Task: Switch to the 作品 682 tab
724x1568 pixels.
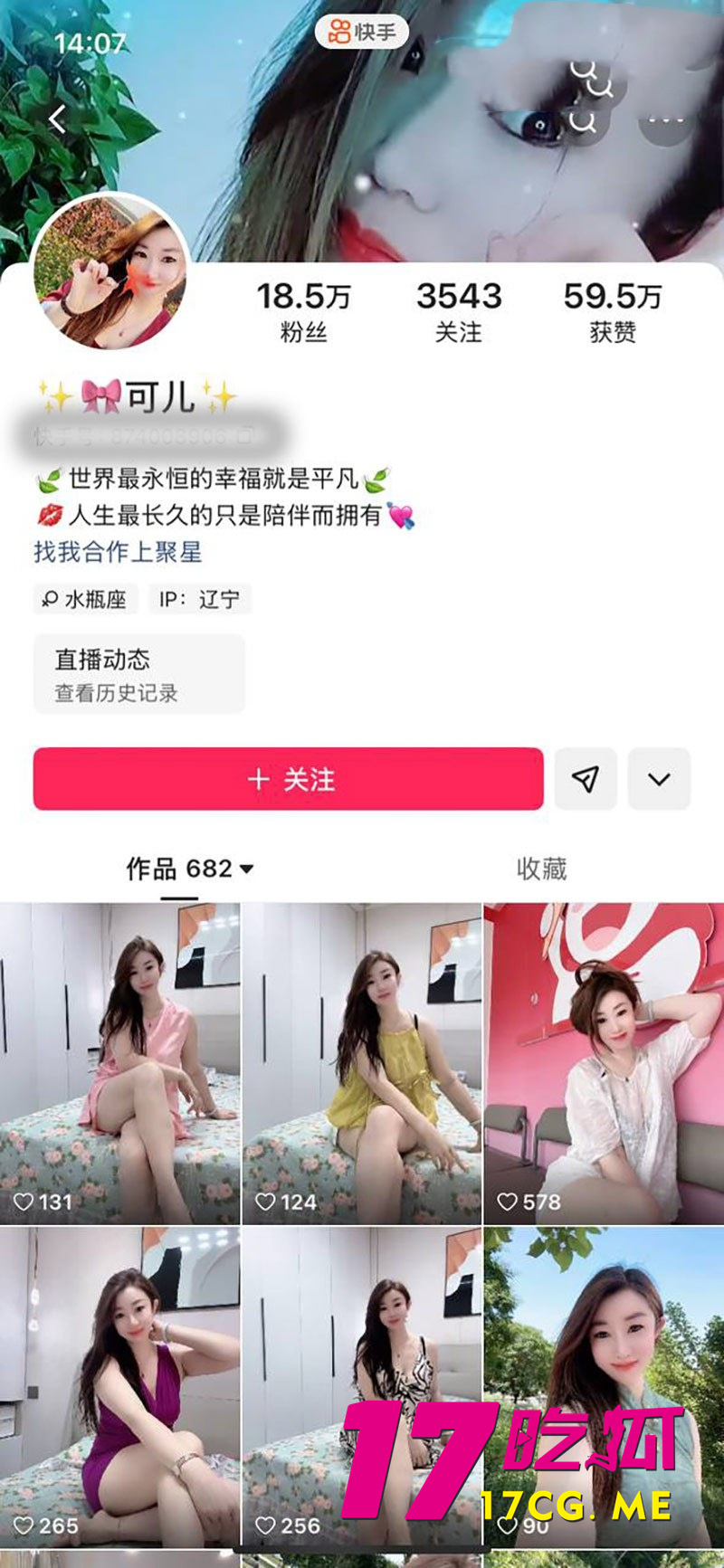Action: click(x=189, y=870)
